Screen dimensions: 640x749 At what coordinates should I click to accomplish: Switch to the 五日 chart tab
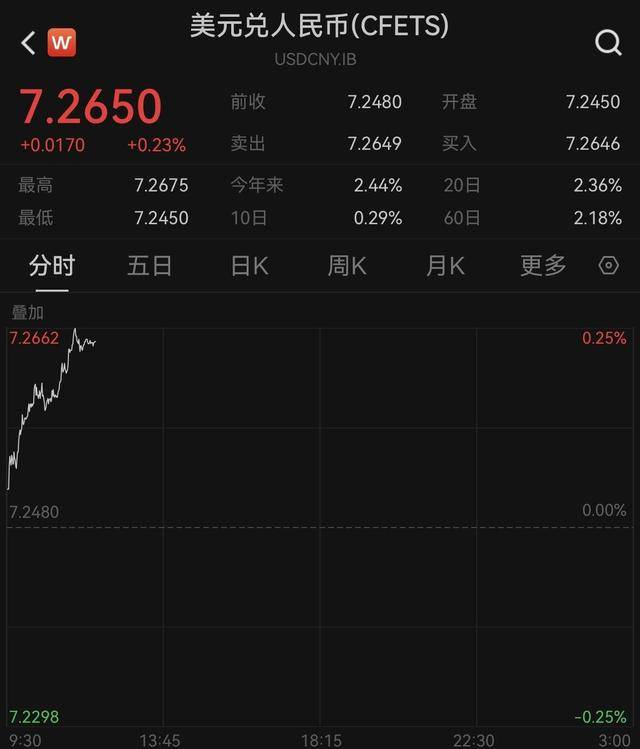click(150, 266)
